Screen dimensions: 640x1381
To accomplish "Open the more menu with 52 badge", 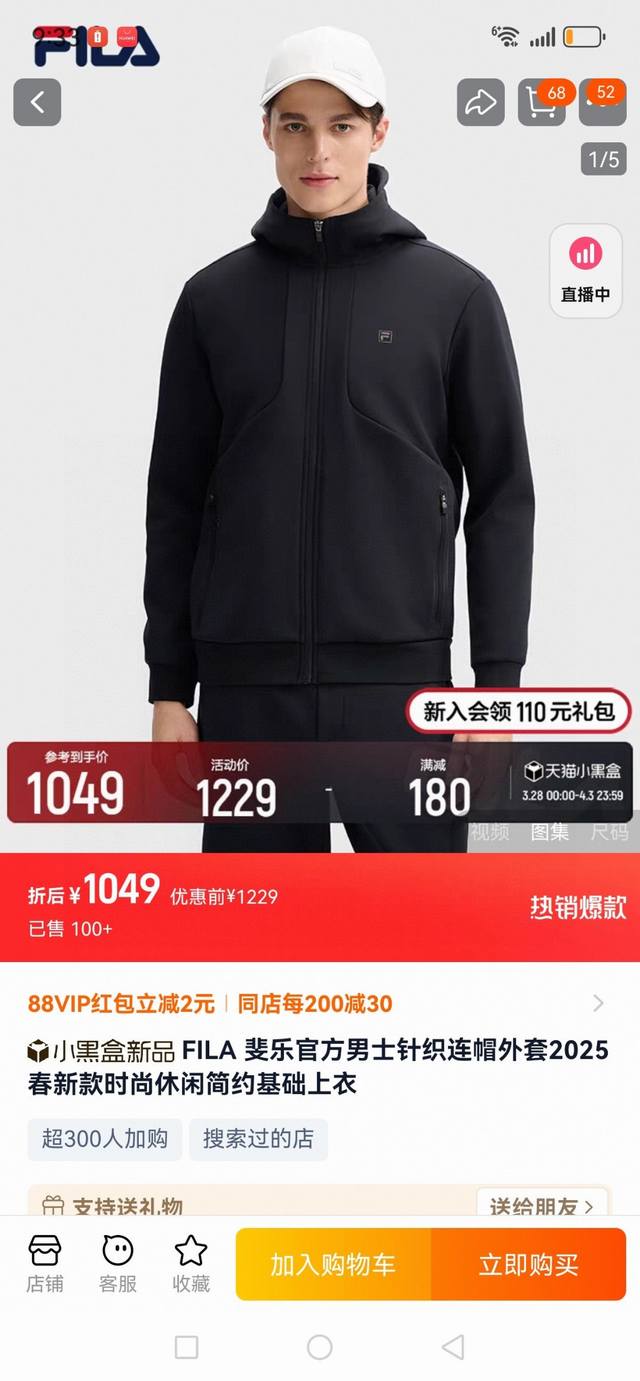I will click(x=603, y=102).
